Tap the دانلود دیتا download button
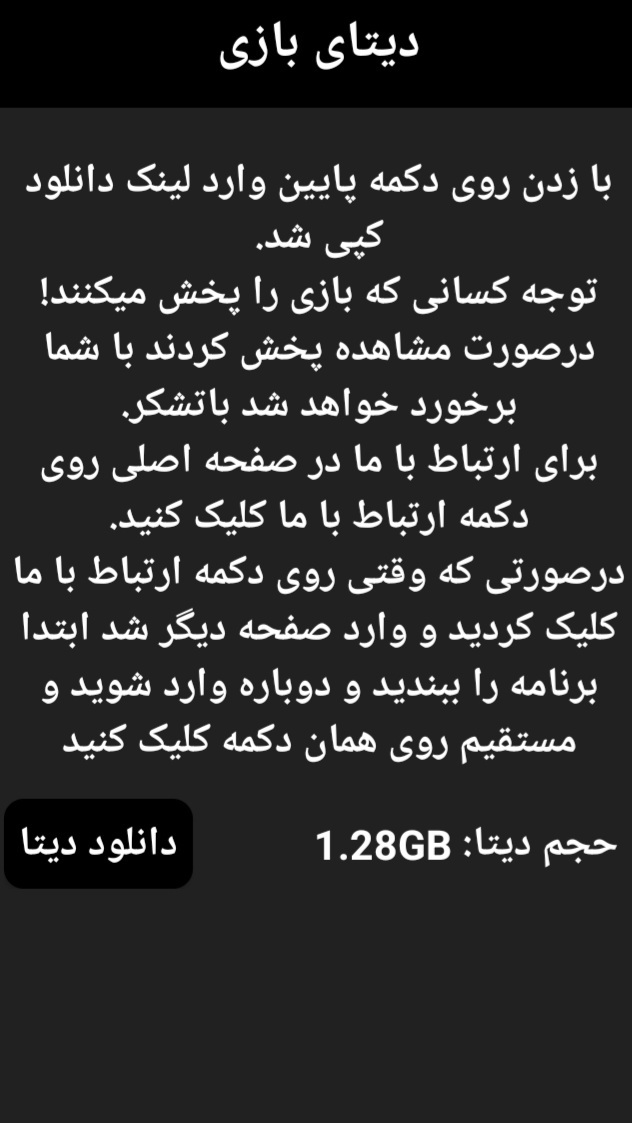Image resolution: width=632 pixels, height=1123 pixels. point(98,844)
